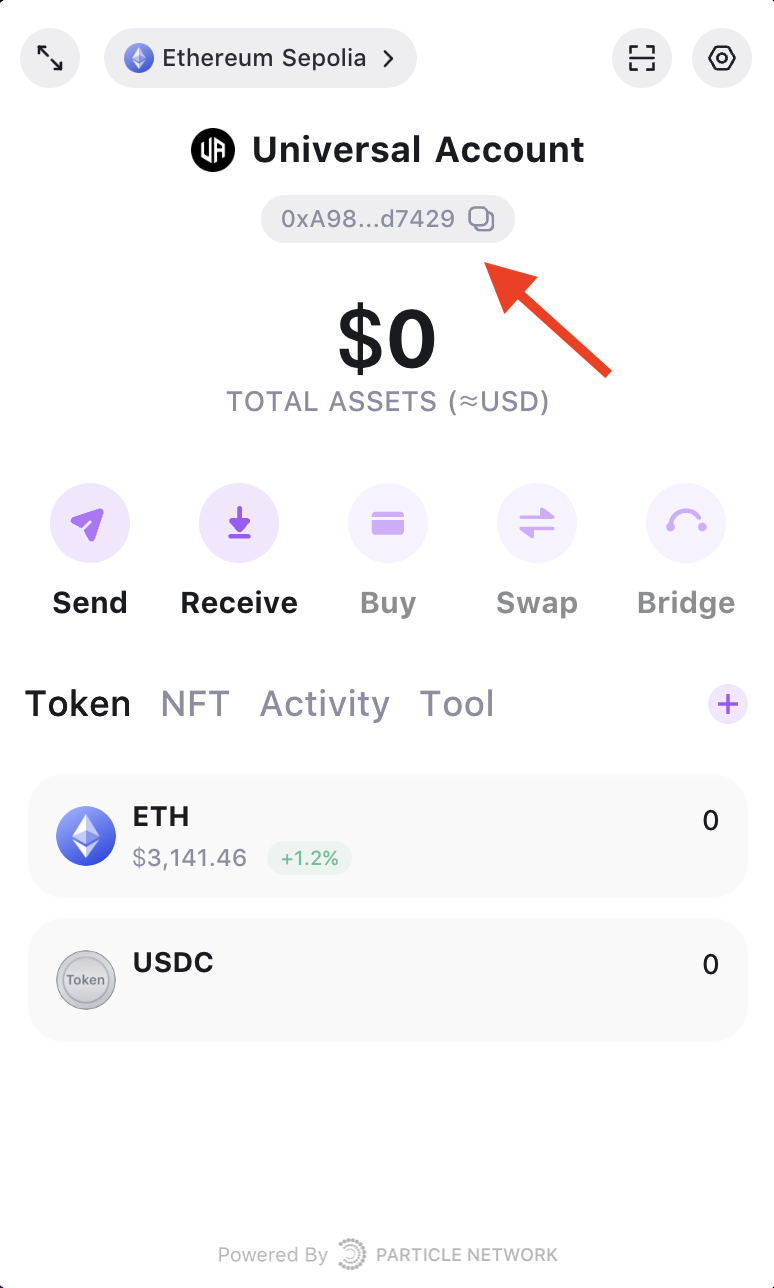Tap the Send button

pos(90,523)
